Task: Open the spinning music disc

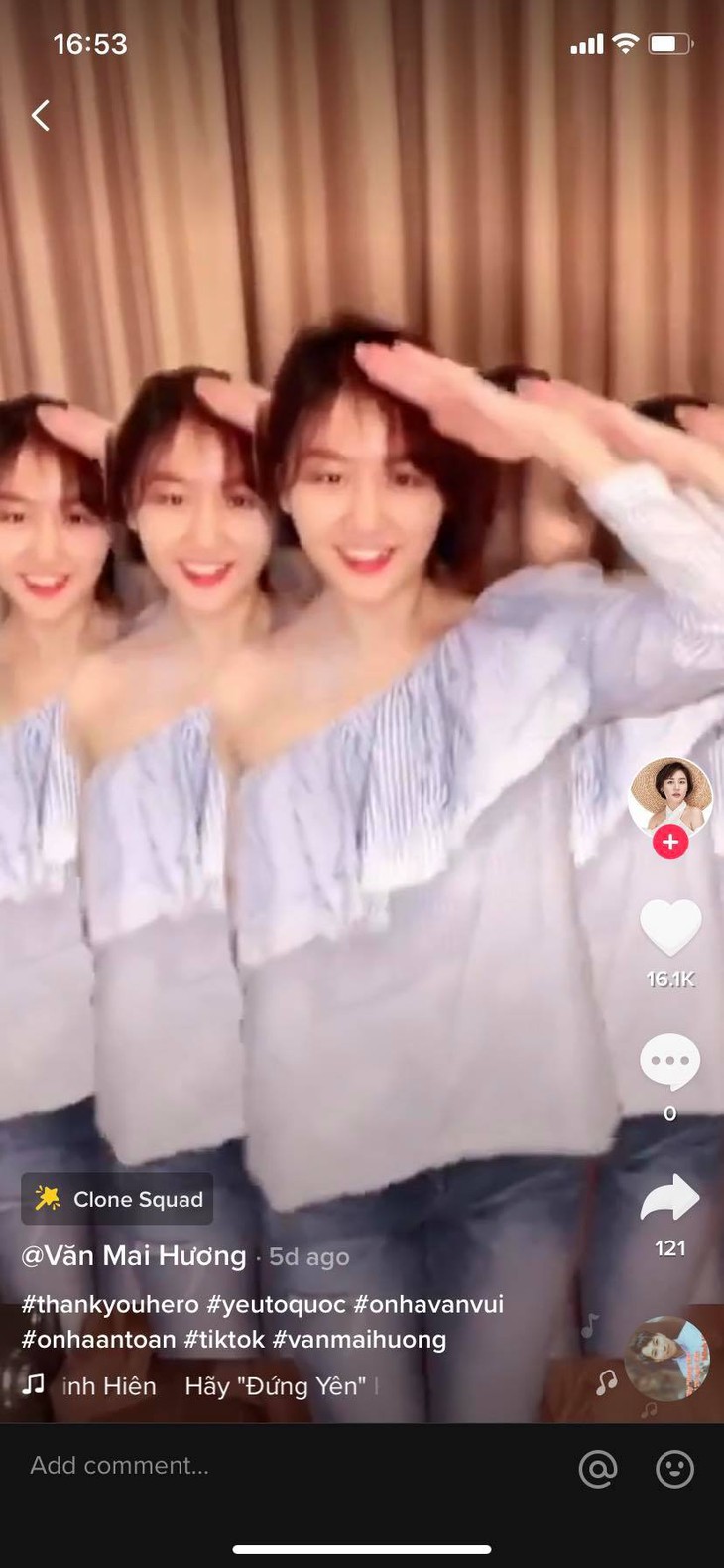Action: pos(666,1360)
